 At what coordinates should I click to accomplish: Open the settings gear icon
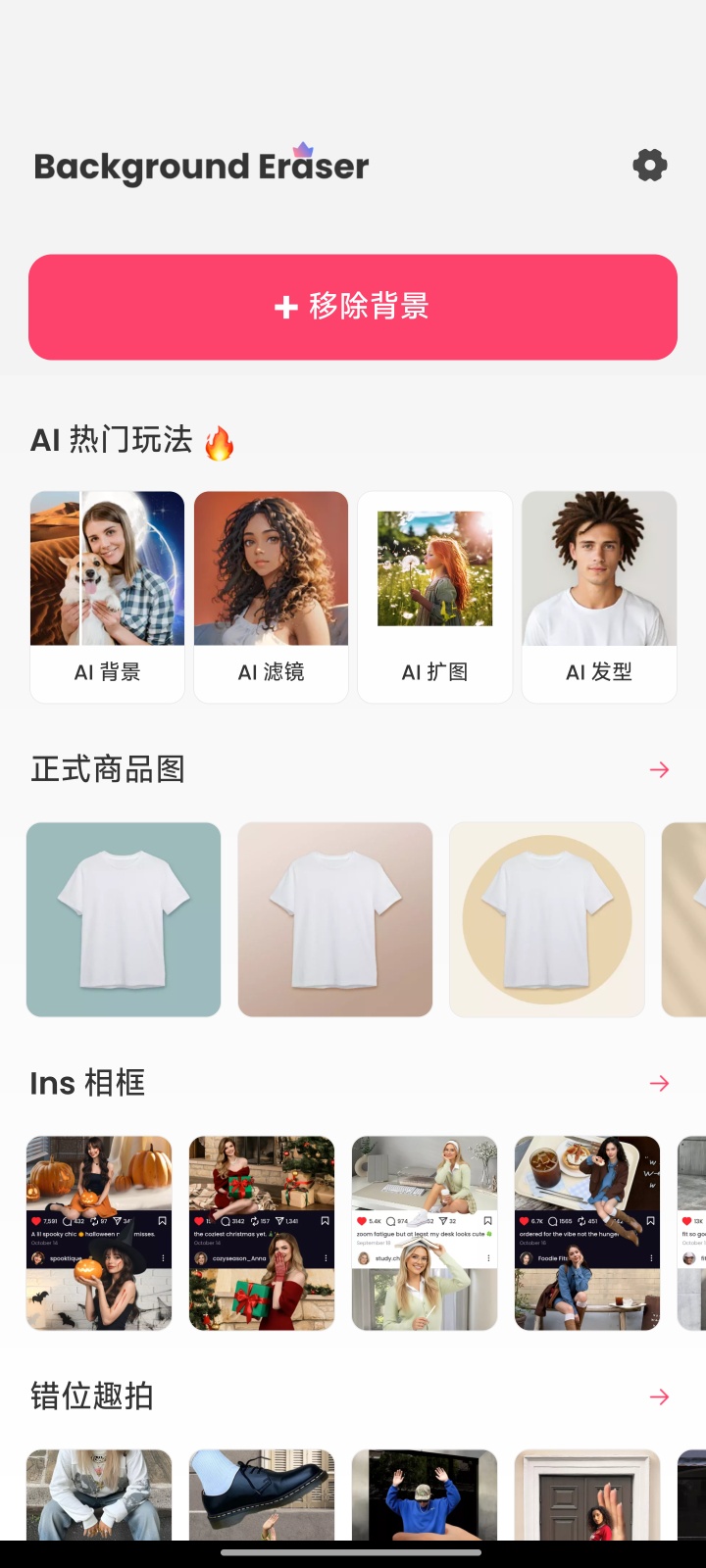(649, 166)
